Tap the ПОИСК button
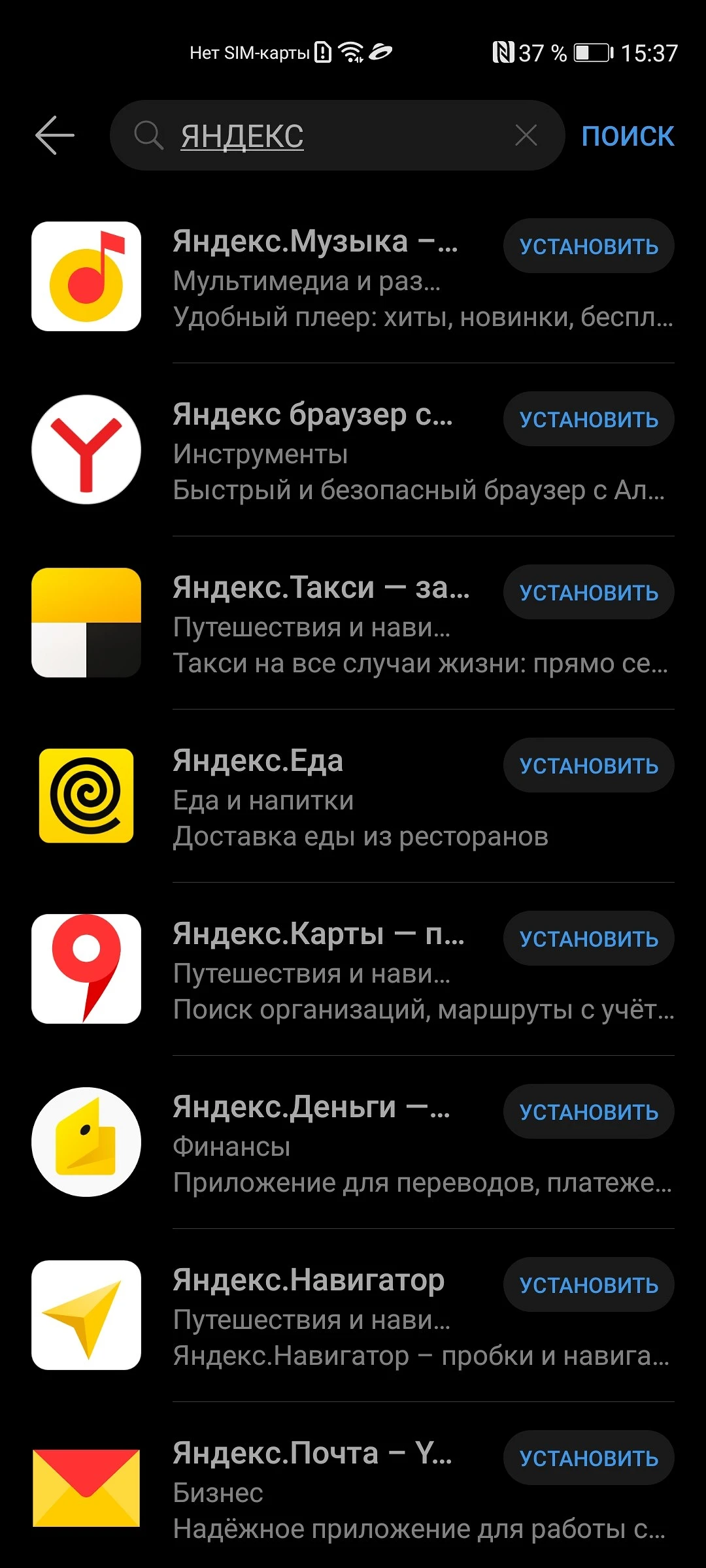706x1568 pixels. point(628,136)
